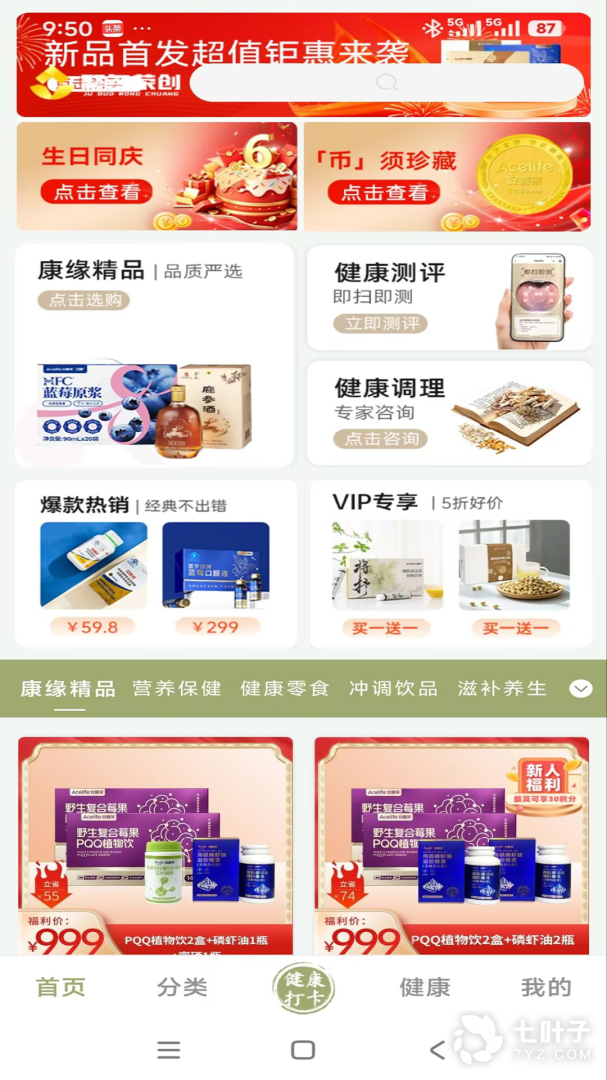
Task: Tap 点击选购 under 康缘精品
Action: pos(83,300)
